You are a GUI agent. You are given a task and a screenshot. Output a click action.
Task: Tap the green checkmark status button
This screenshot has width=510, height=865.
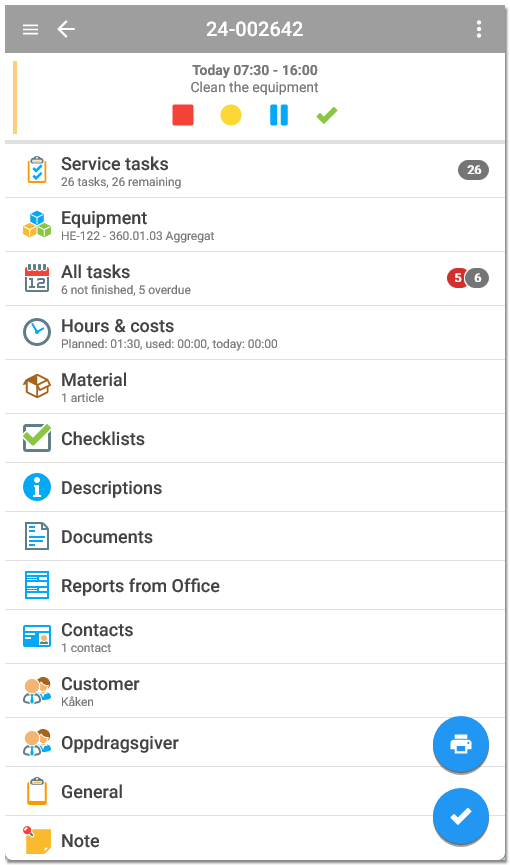pyautogui.click(x=327, y=115)
